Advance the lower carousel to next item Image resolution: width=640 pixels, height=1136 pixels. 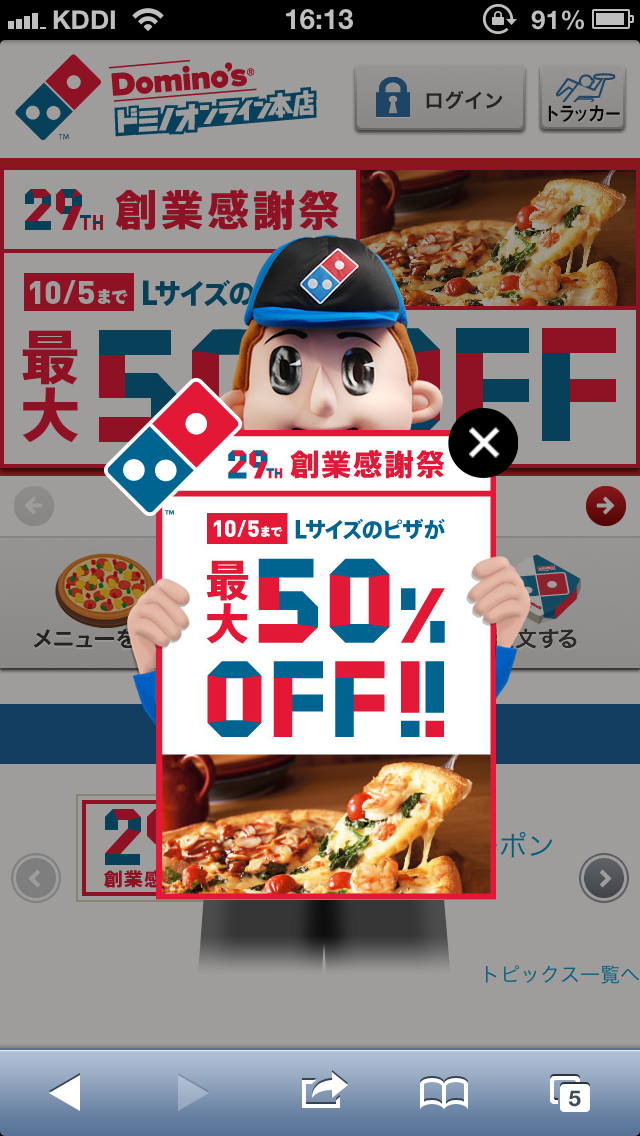pyautogui.click(x=604, y=879)
